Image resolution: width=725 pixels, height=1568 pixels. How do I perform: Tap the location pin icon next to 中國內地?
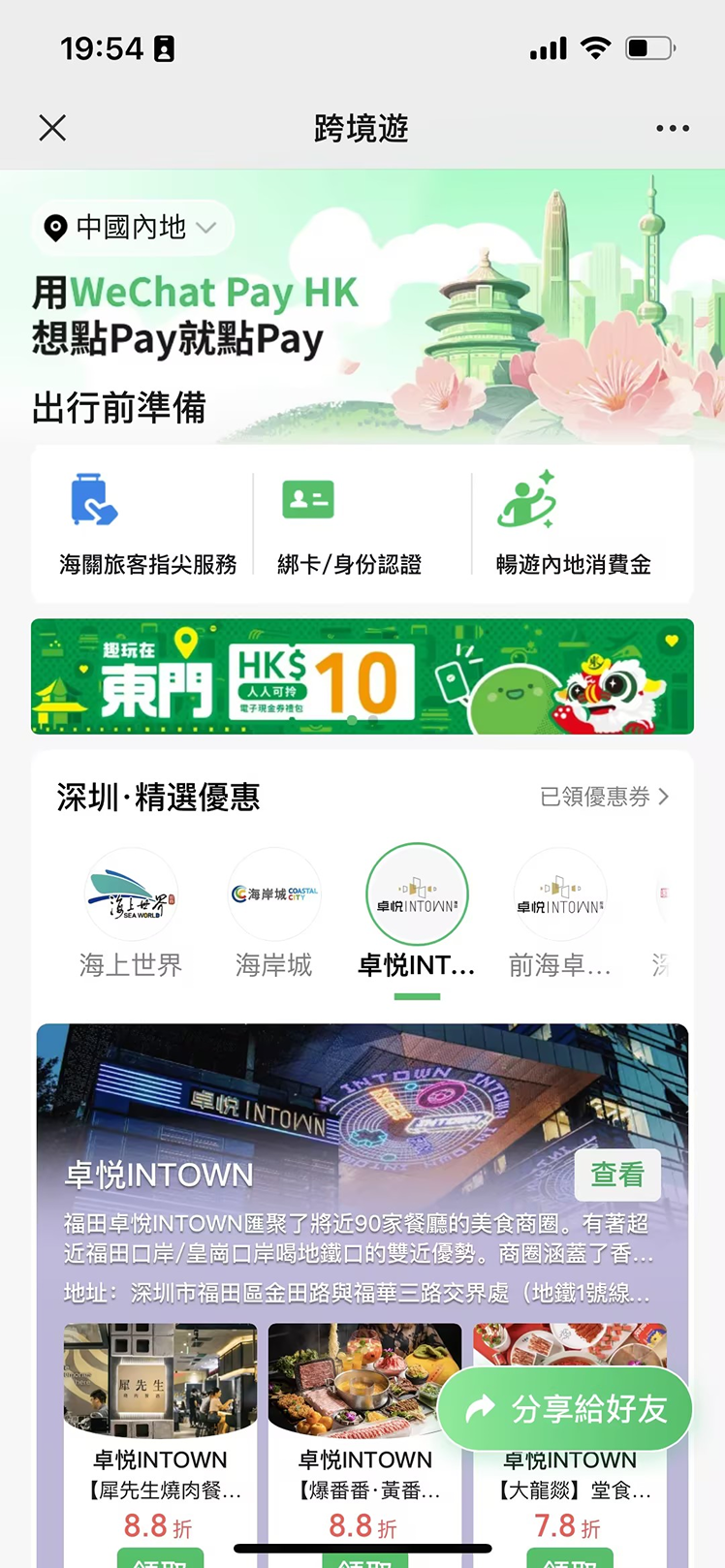pyautogui.click(x=55, y=228)
